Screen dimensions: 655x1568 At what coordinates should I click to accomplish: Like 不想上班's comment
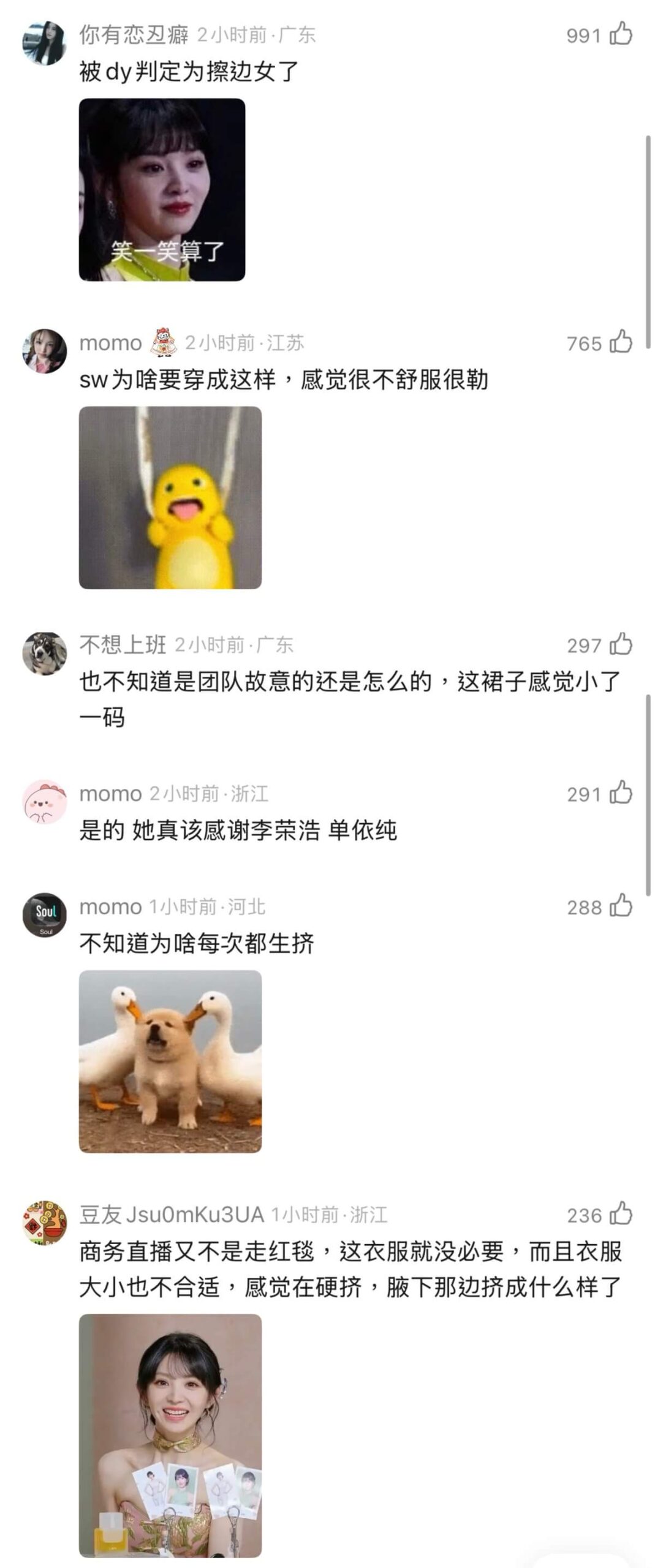tap(621, 644)
